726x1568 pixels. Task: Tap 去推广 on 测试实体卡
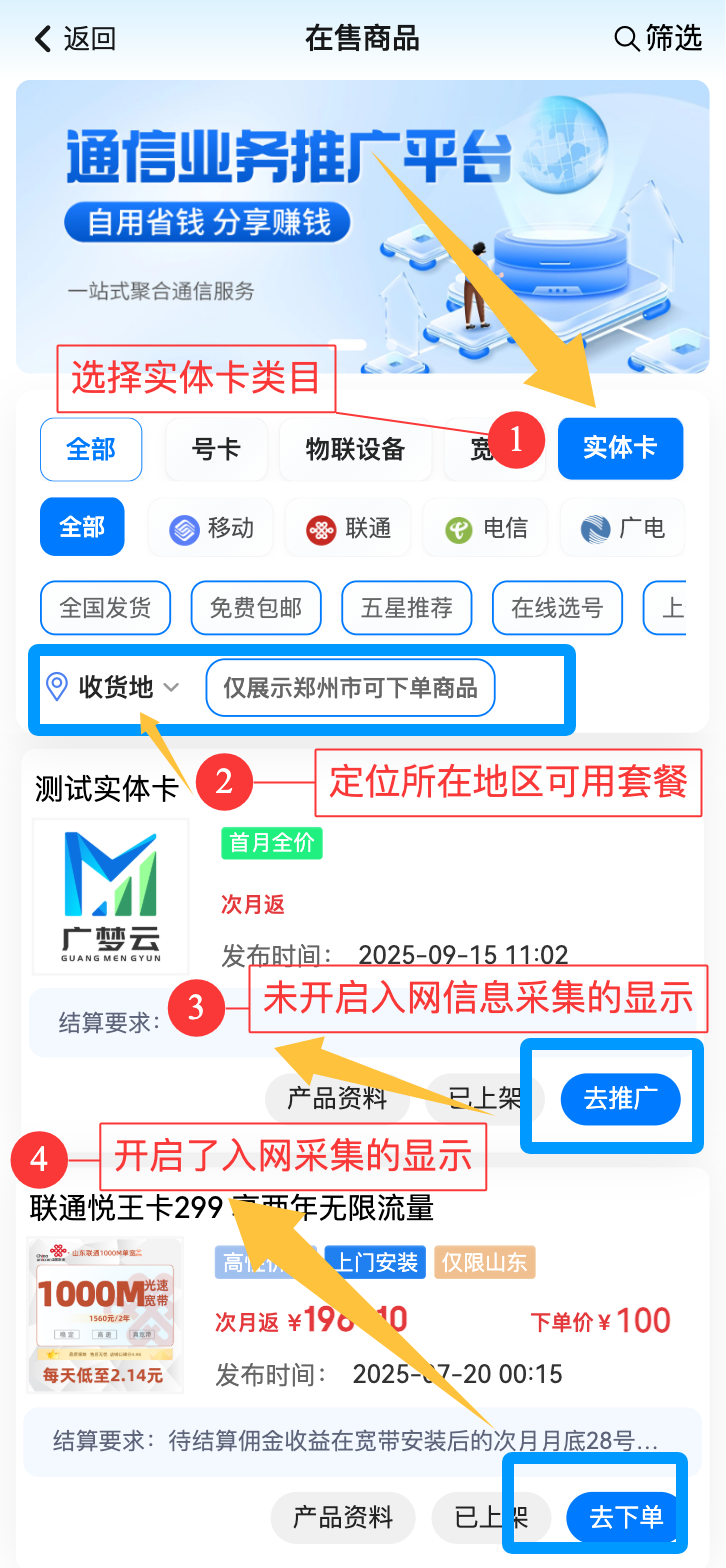(x=620, y=1098)
